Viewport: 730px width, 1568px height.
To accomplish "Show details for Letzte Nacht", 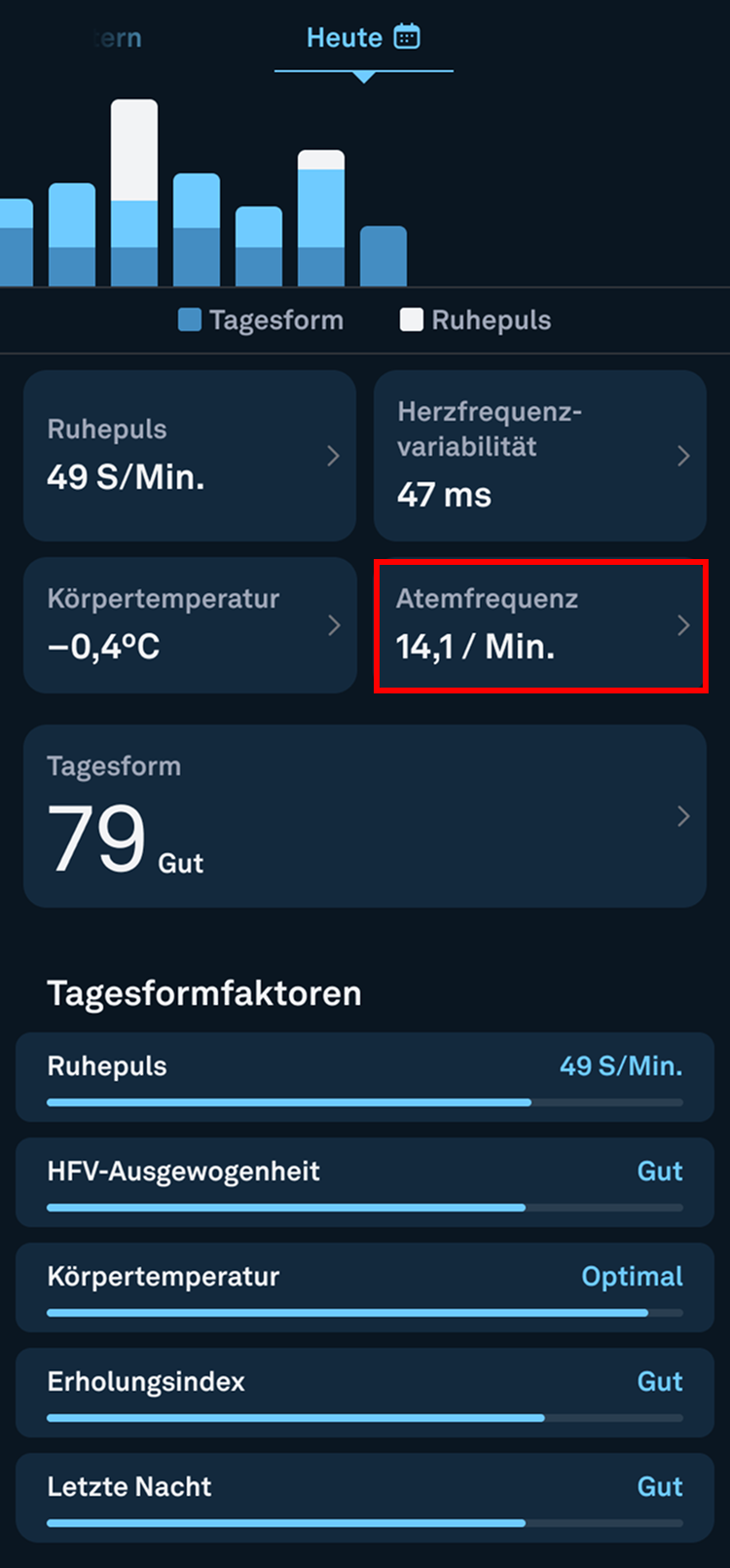I will click(x=365, y=1498).
